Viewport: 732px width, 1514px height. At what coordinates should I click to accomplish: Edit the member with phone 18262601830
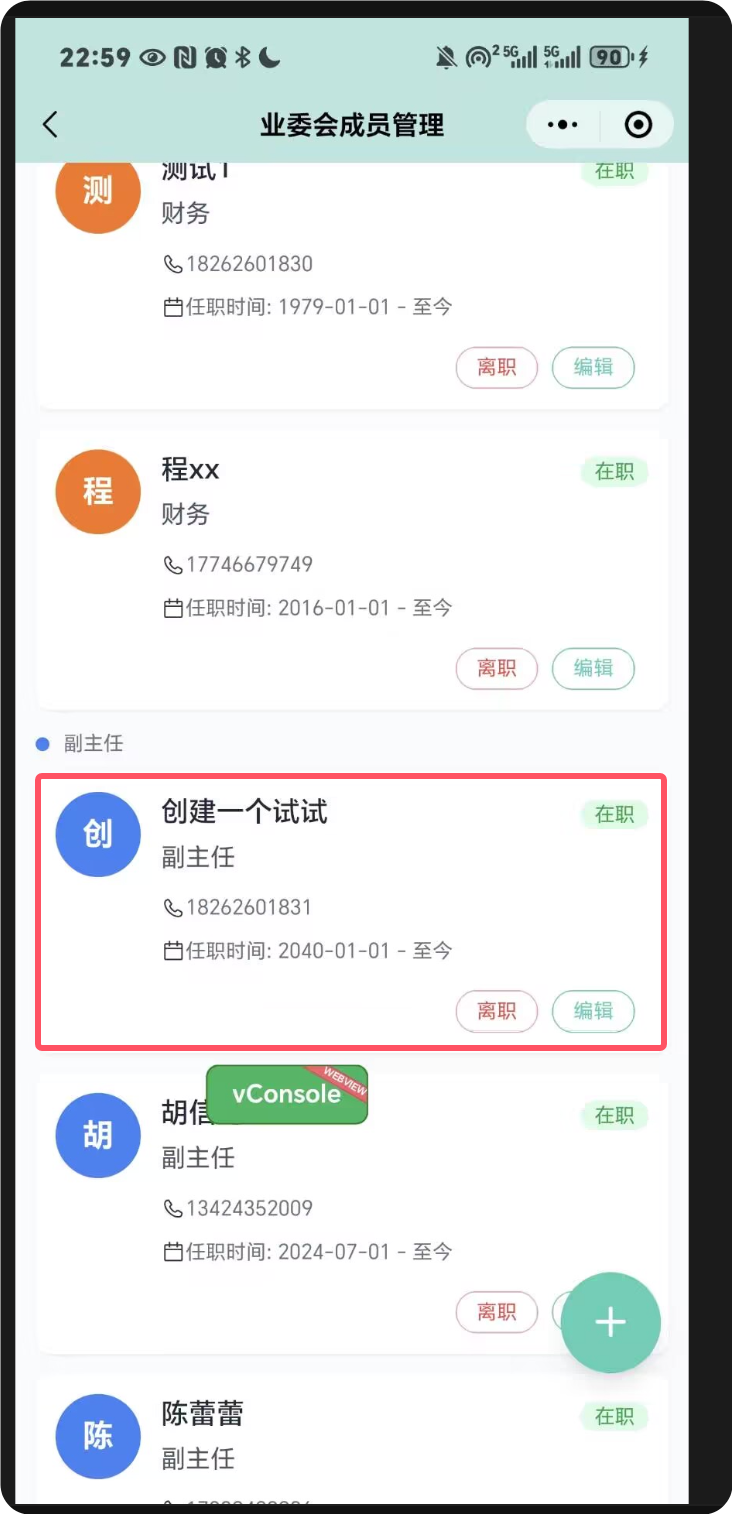[x=593, y=367]
